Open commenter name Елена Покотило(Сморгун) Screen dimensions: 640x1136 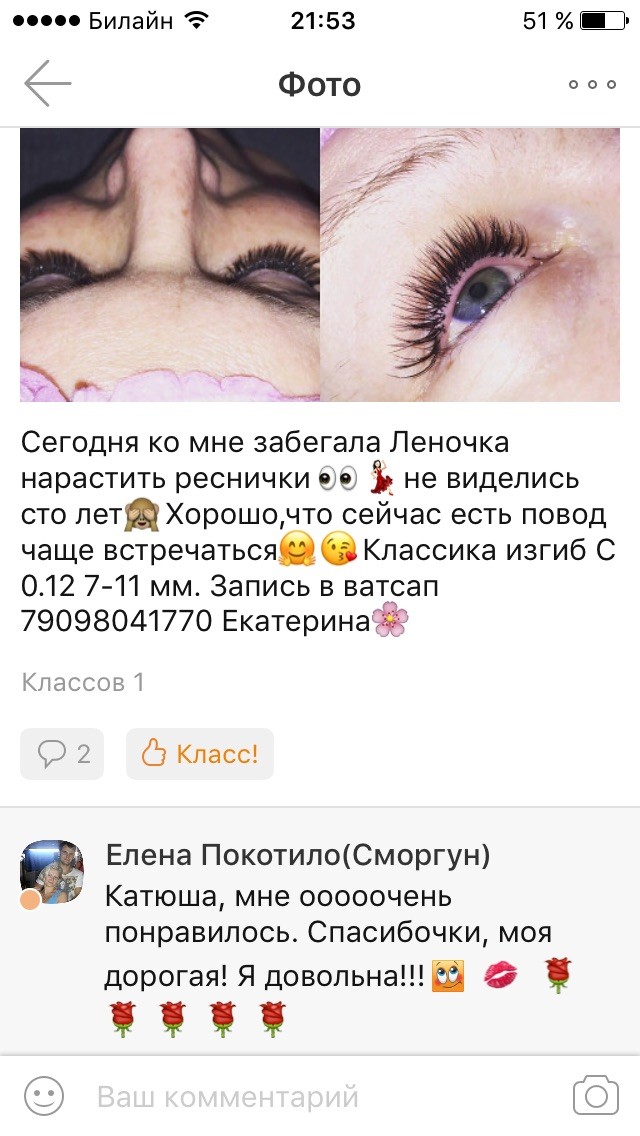point(298,855)
